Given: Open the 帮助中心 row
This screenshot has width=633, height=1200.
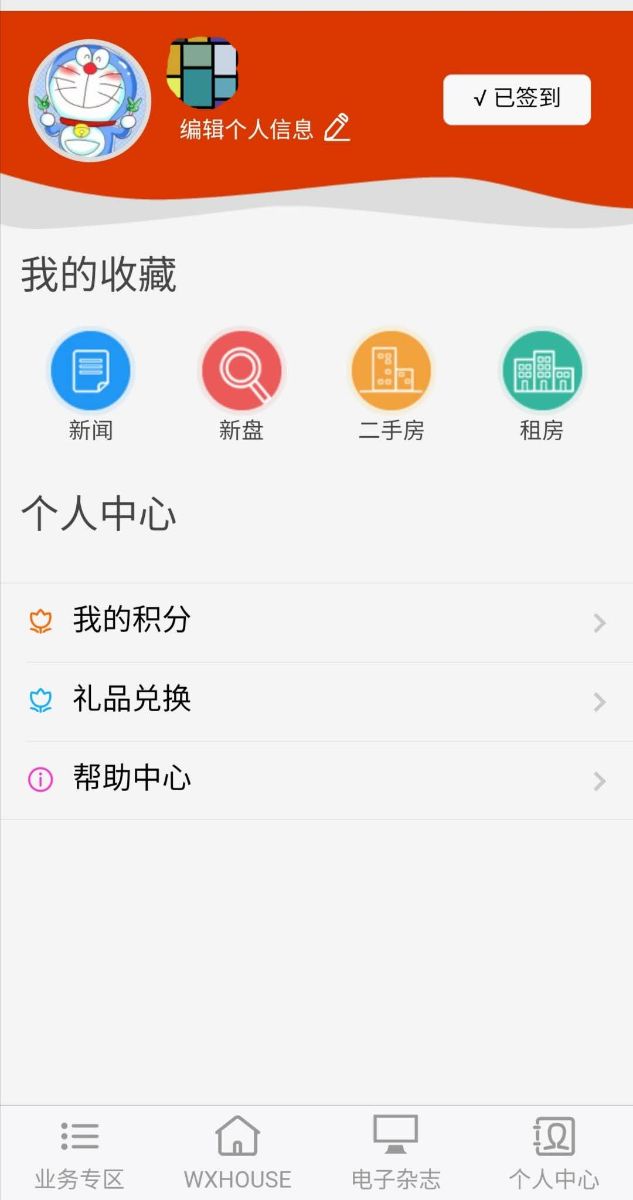Looking at the screenshot, I should 316,780.
